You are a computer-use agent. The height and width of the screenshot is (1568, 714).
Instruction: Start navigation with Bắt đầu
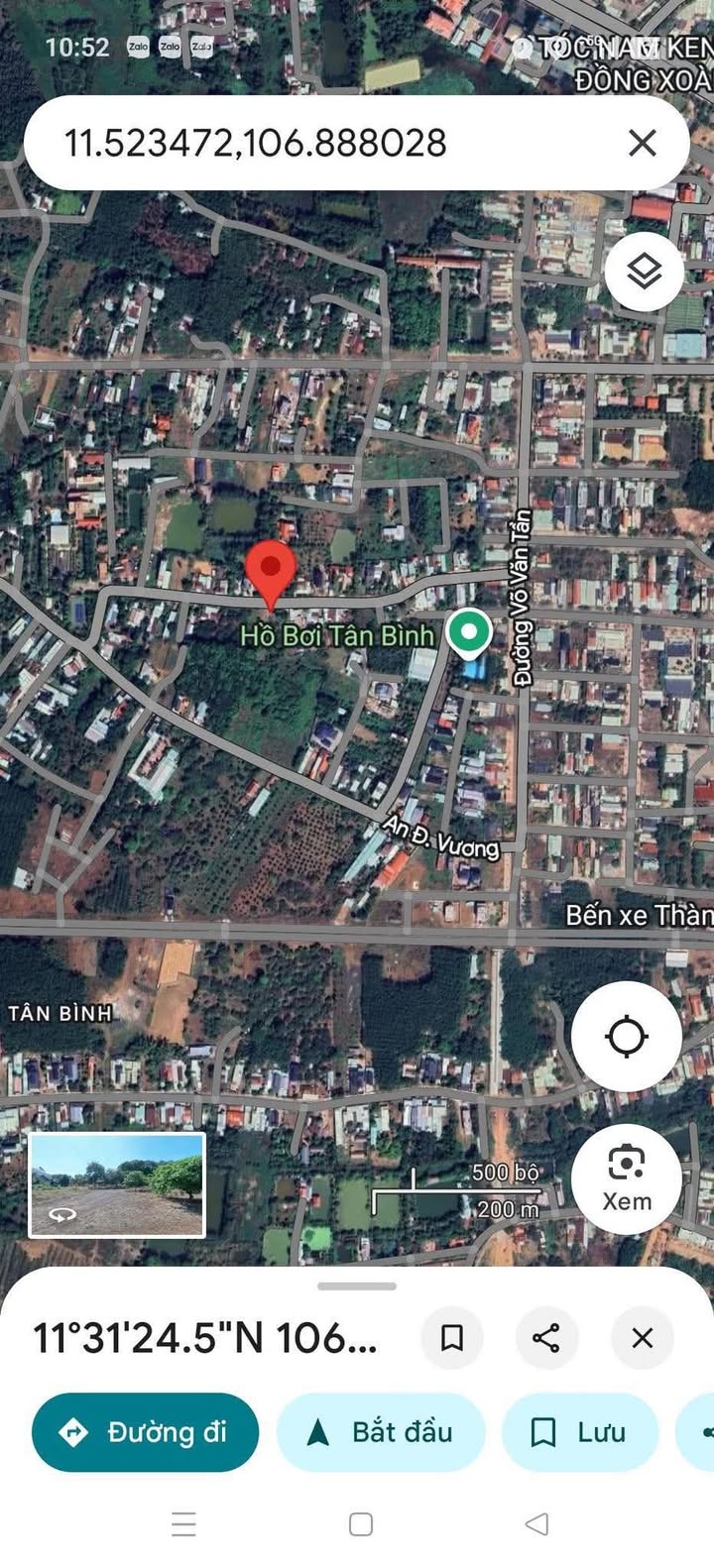click(382, 1432)
